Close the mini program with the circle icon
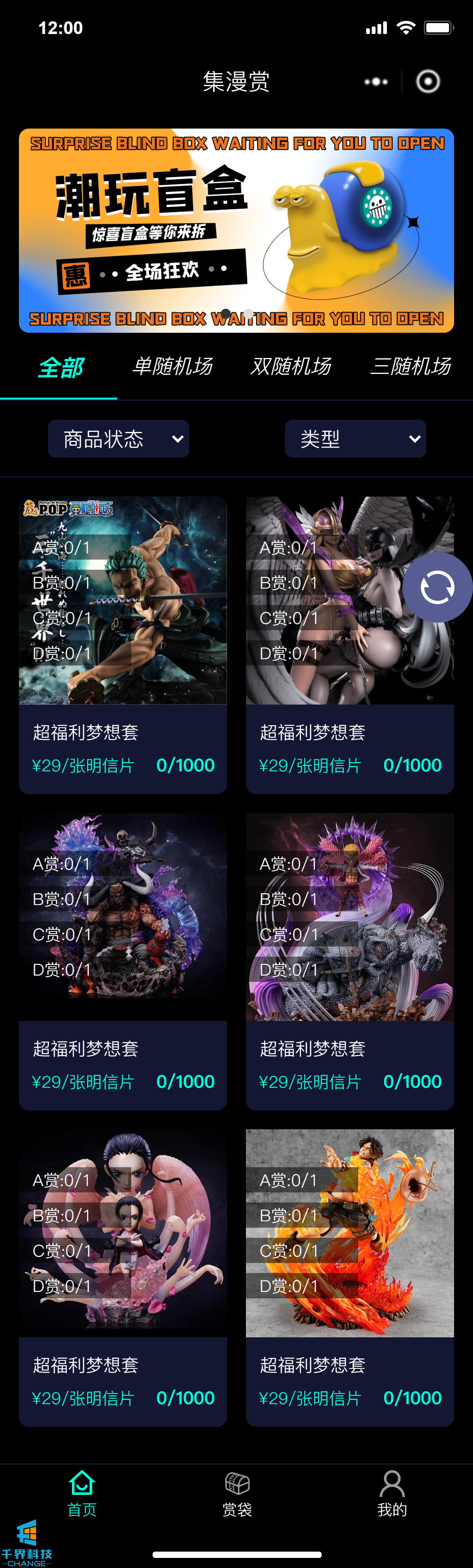The height and width of the screenshot is (1568, 473). (x=427, y=82)
